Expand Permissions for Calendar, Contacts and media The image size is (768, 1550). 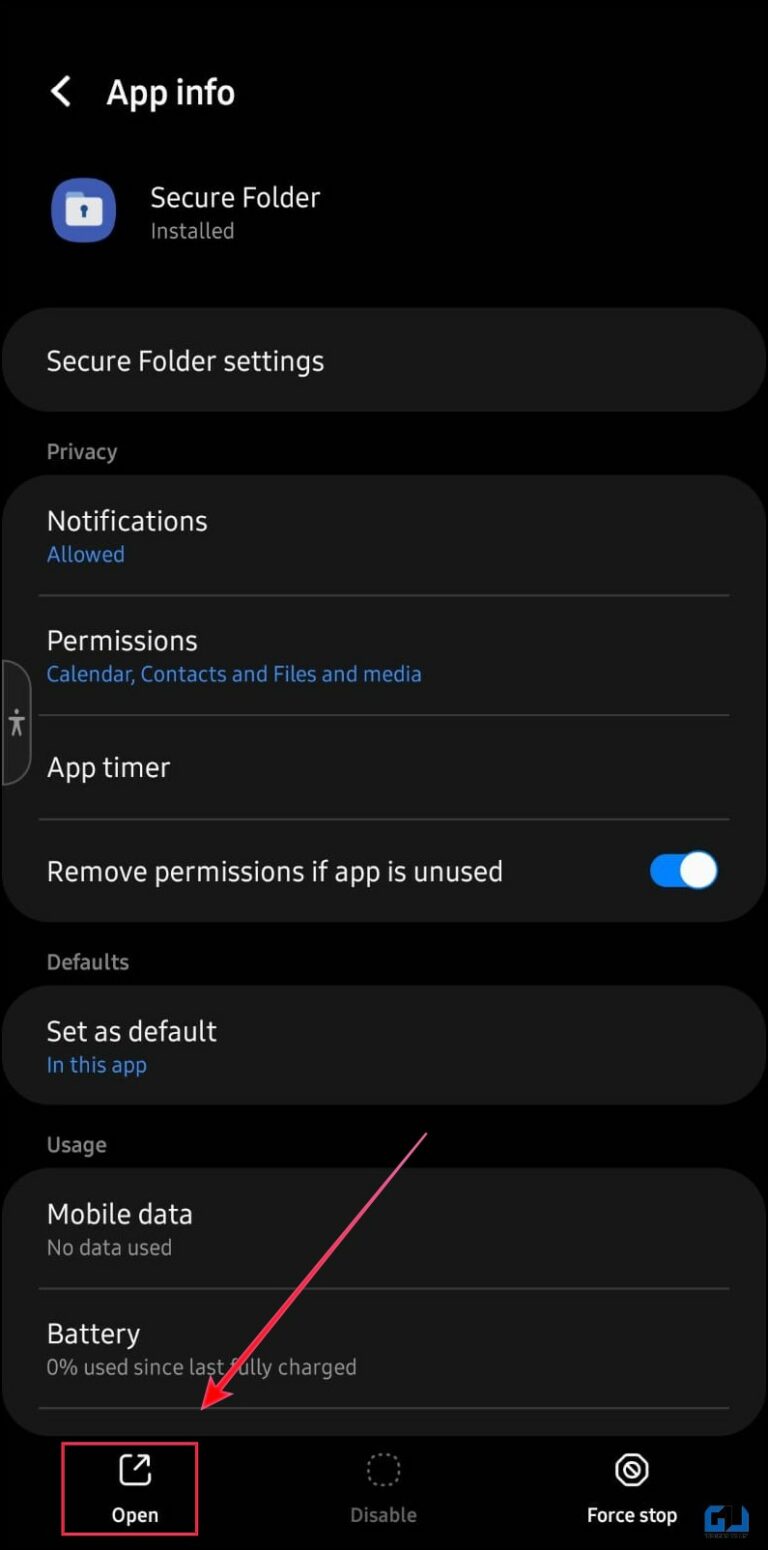tap(384, 654)
